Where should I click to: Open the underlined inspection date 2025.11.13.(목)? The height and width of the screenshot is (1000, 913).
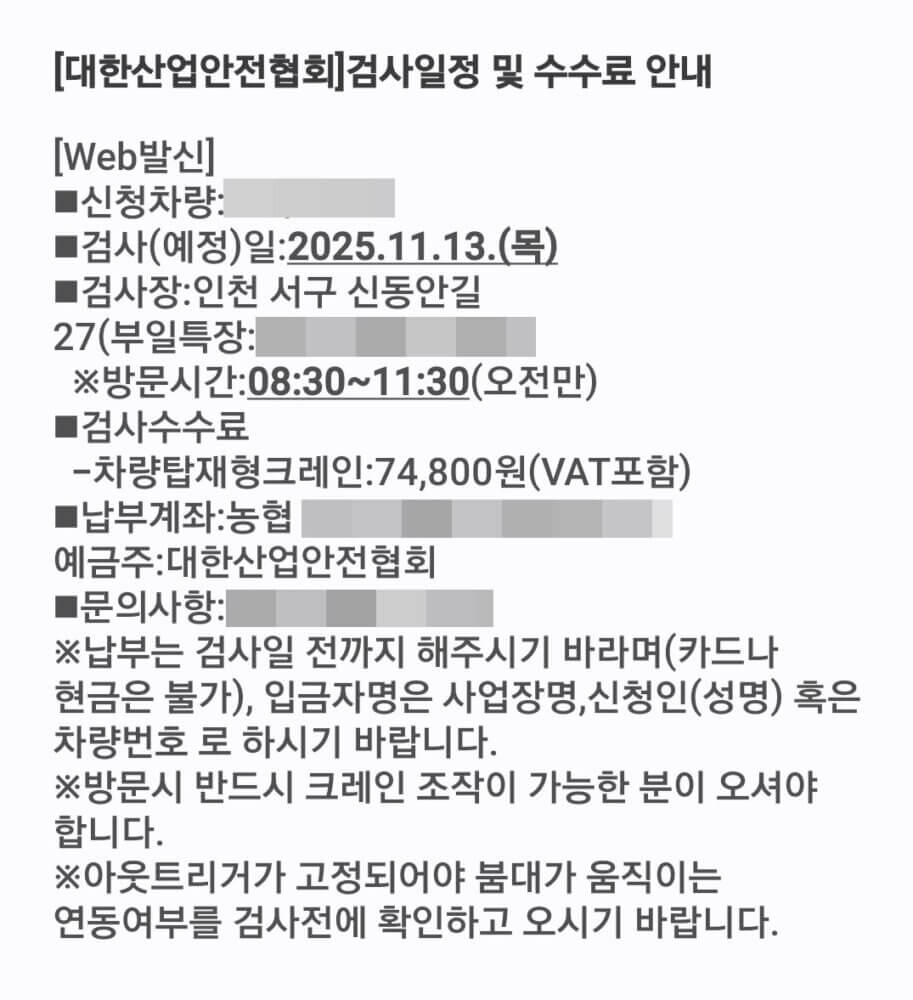point(423,246)
